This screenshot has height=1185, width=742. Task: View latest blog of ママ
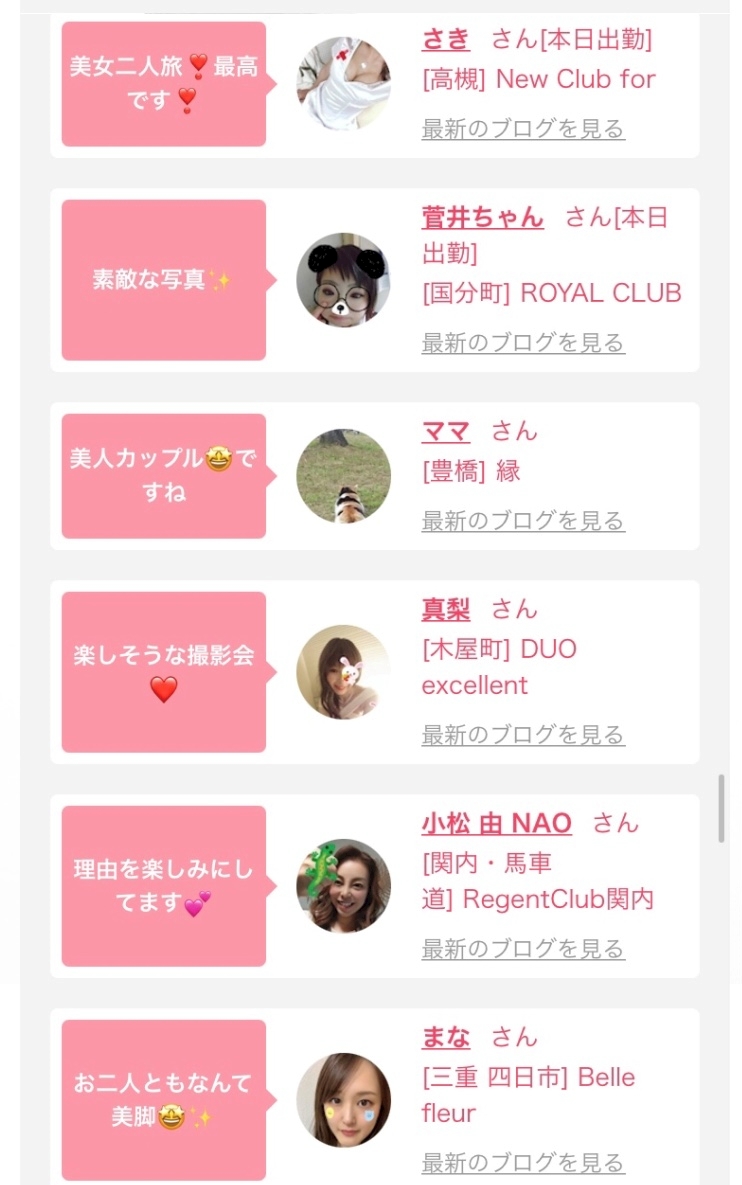point(523,520)
